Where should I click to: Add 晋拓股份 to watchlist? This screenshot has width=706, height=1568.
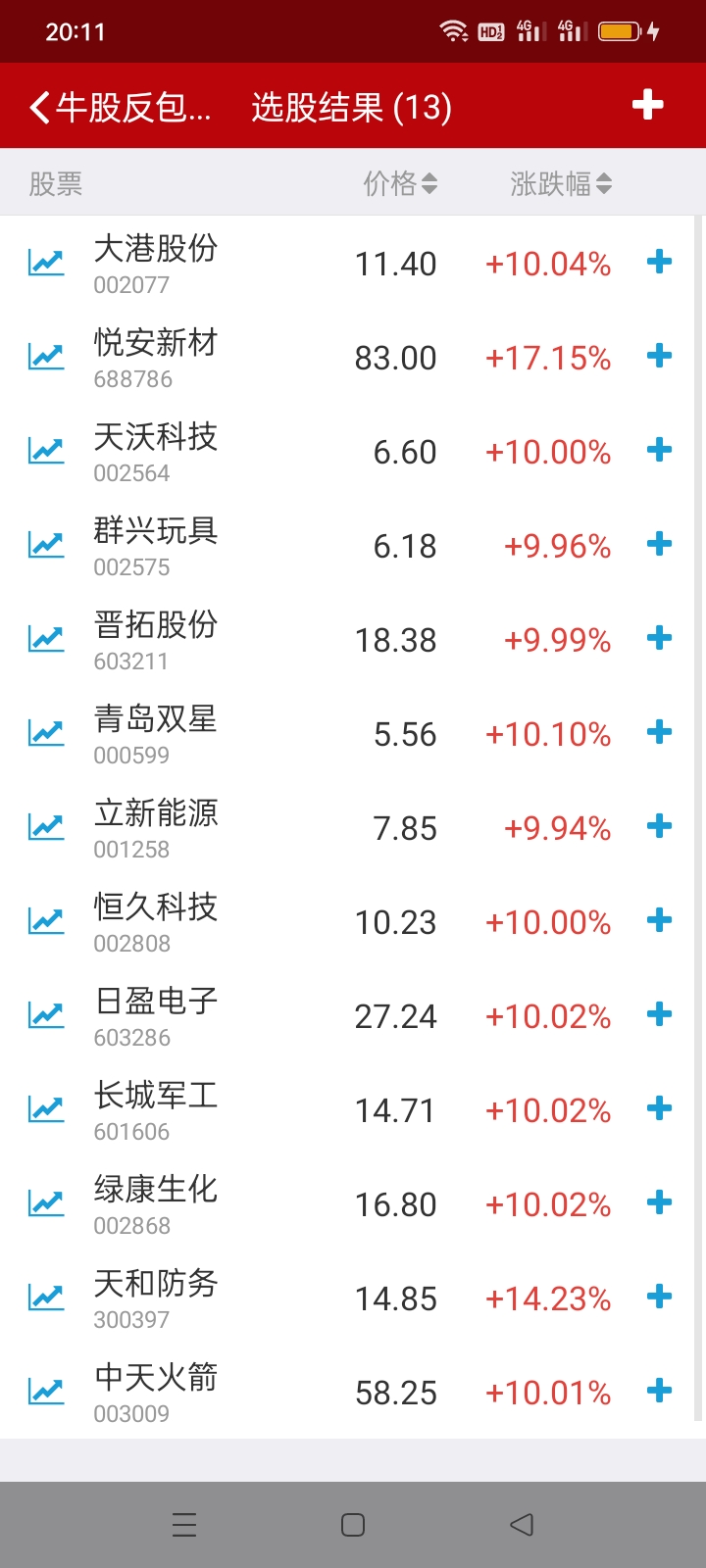660,638
